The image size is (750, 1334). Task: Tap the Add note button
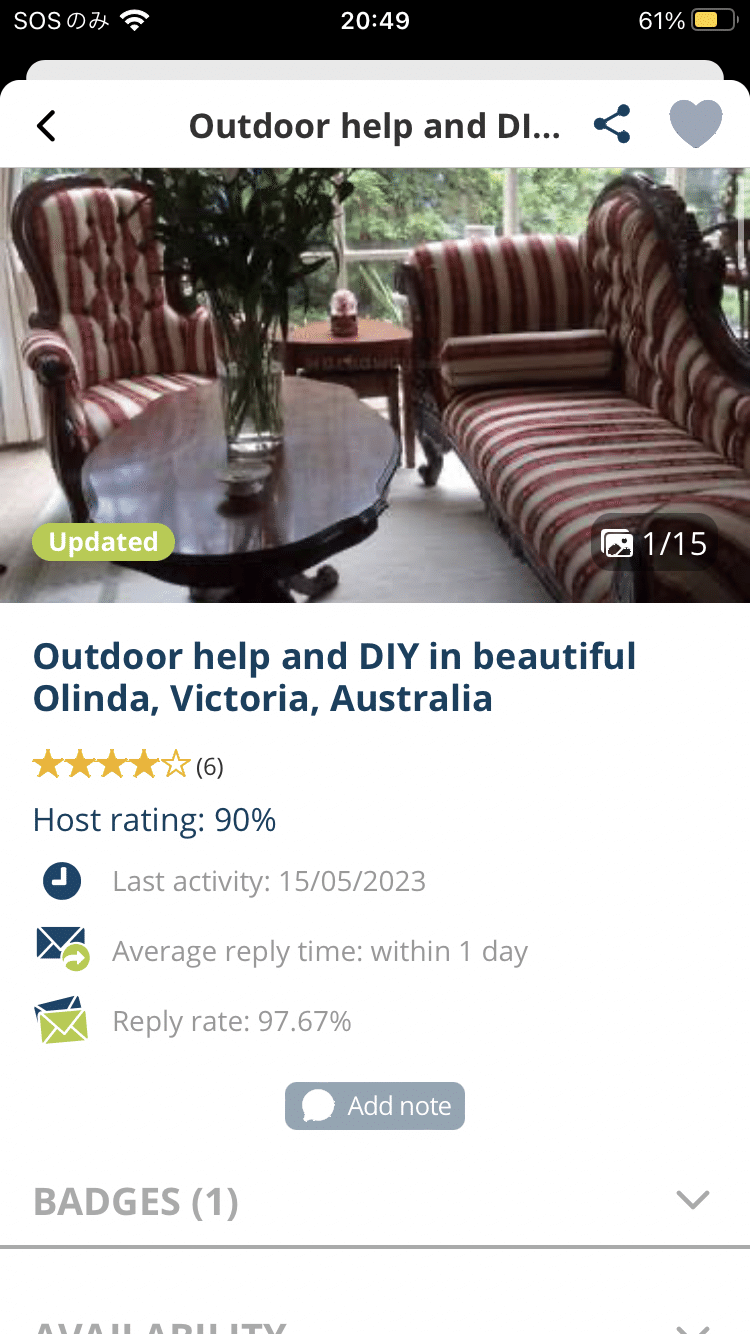tap(375, 1106)
